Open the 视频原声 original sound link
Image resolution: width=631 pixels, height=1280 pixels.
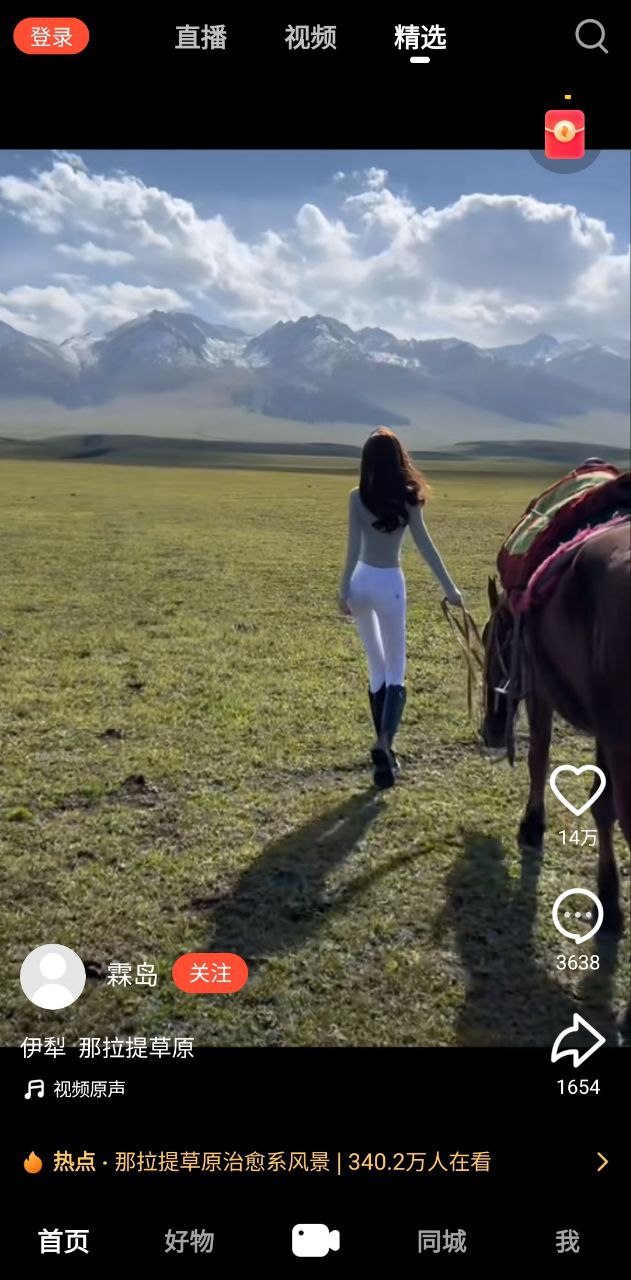88,1089
